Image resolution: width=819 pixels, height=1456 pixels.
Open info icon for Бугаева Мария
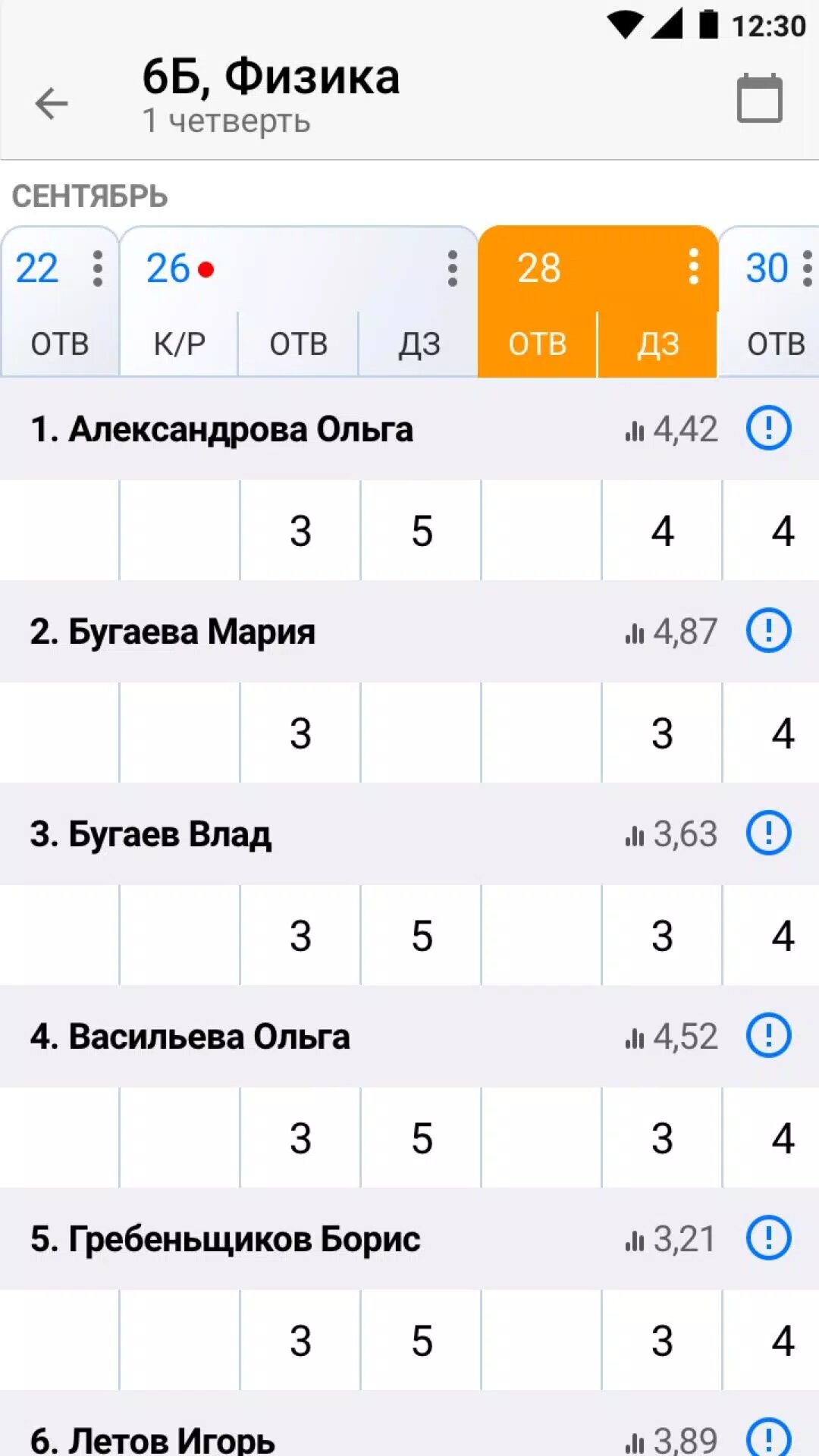coord(768,630)
